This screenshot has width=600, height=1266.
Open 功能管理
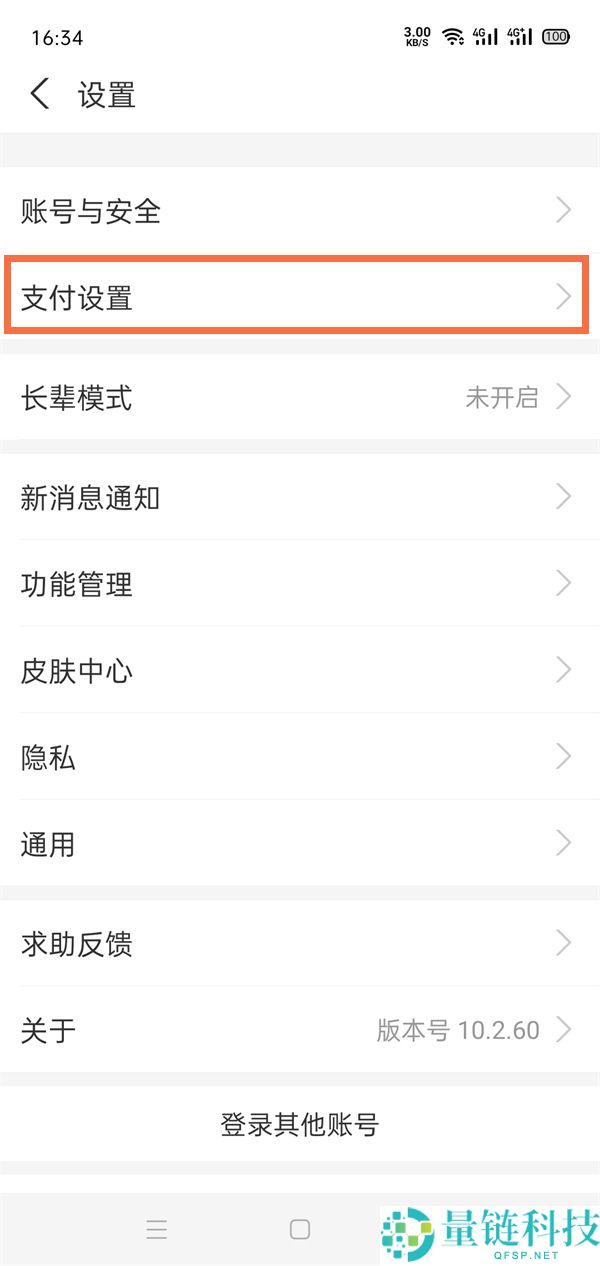point(300,584)
